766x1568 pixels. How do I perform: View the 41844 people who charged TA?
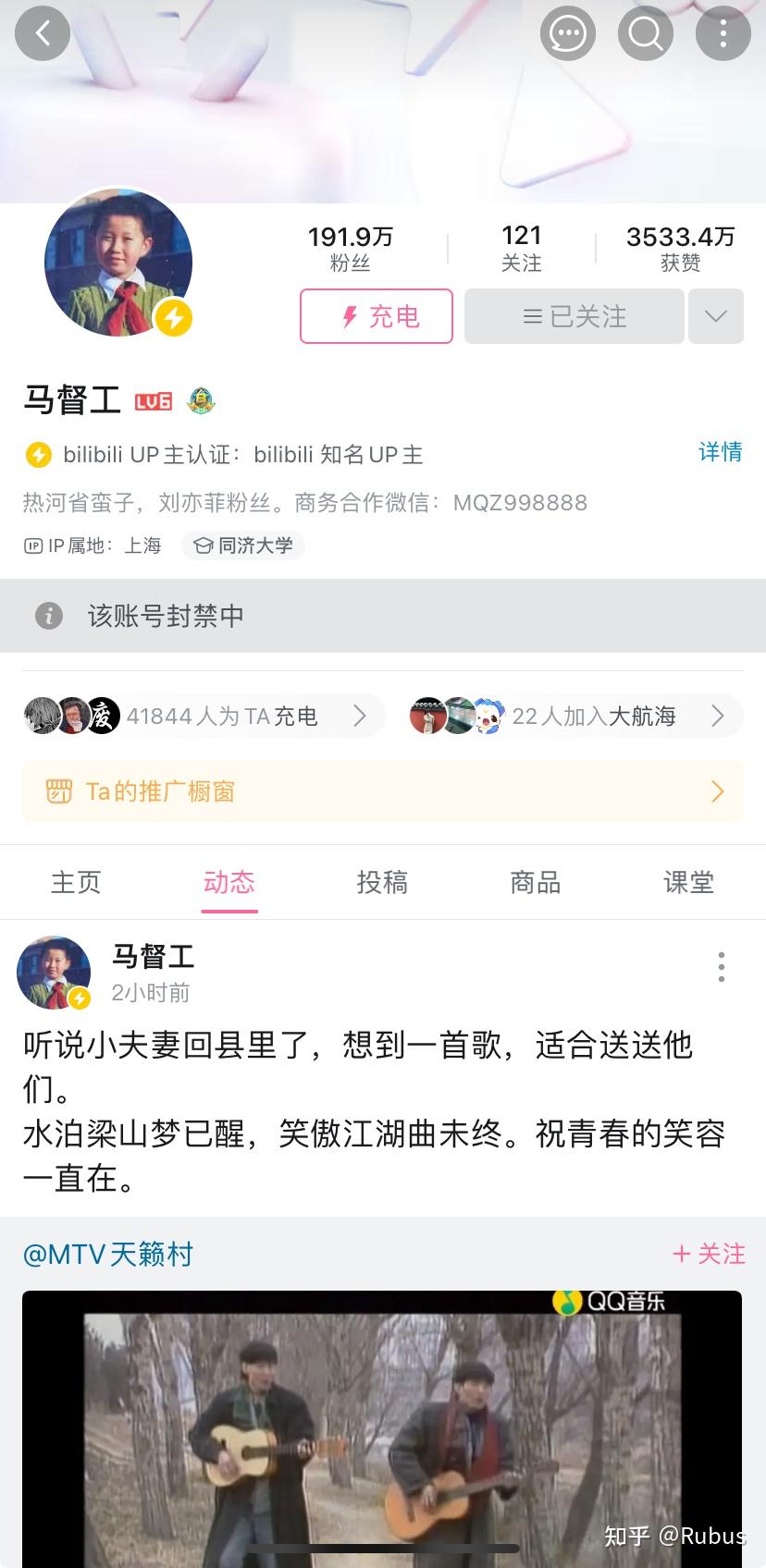[x=204, y=716]
